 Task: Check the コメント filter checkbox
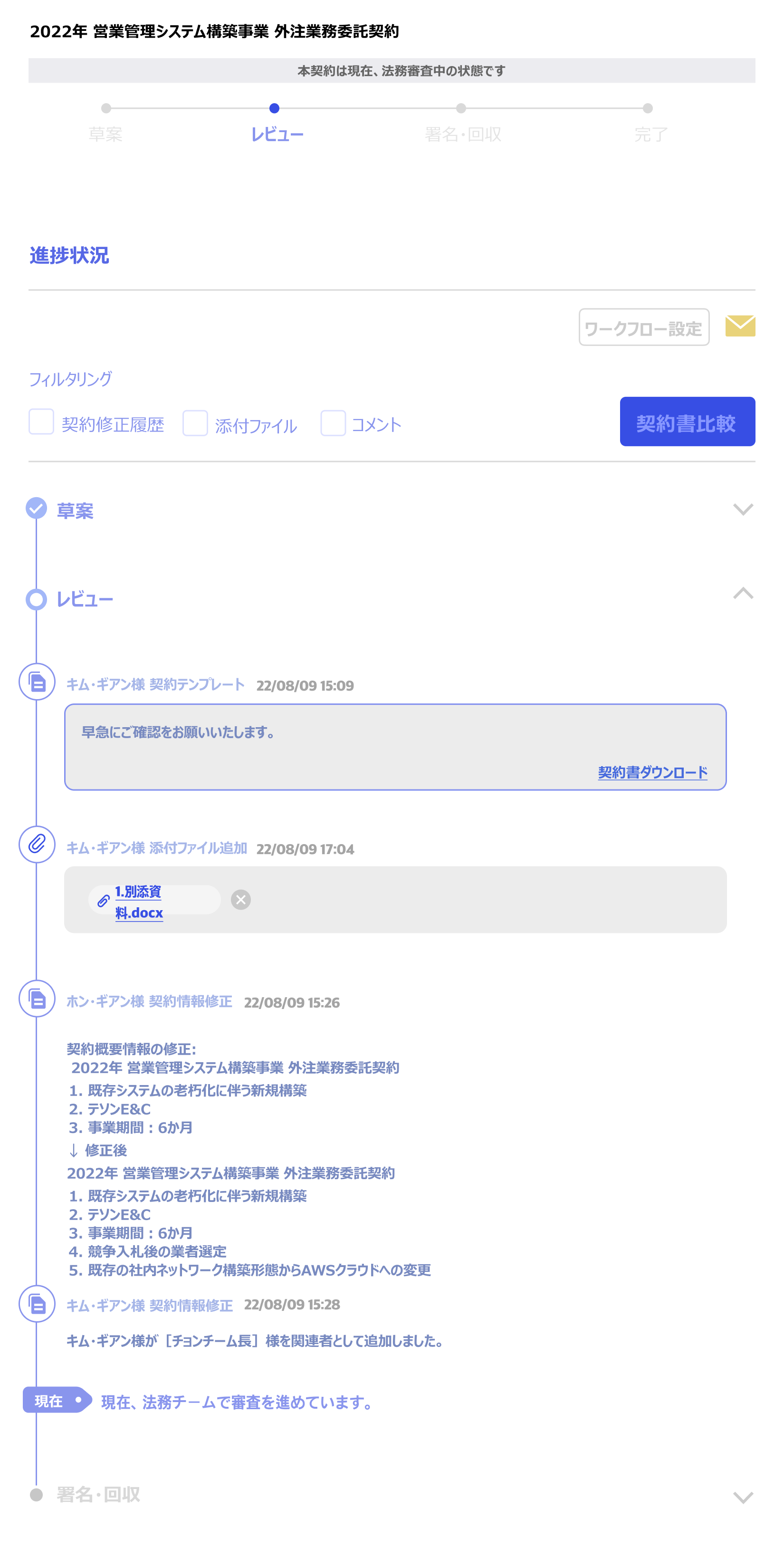(x=333, y=423)
